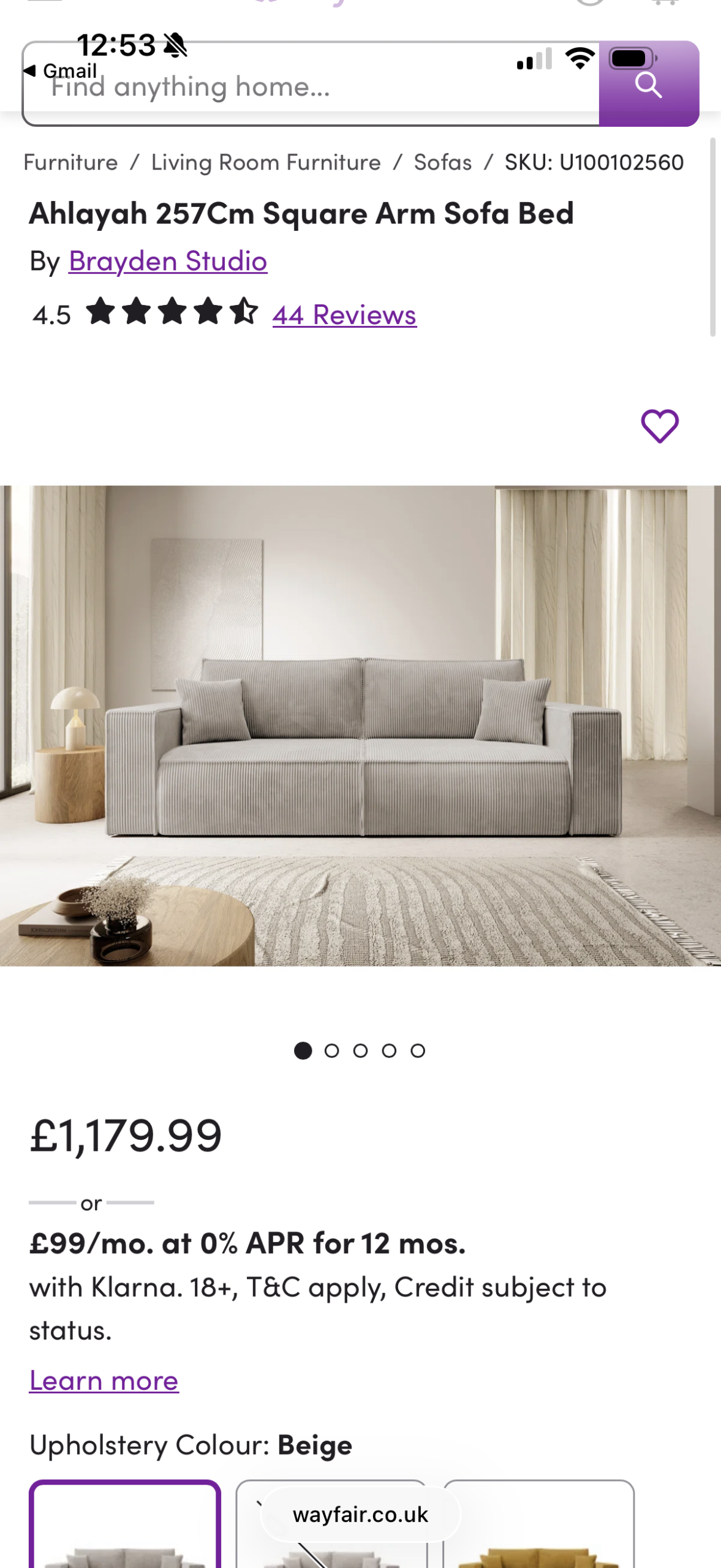
Task: Jump to the second image dot
Action: point(331,1051)
